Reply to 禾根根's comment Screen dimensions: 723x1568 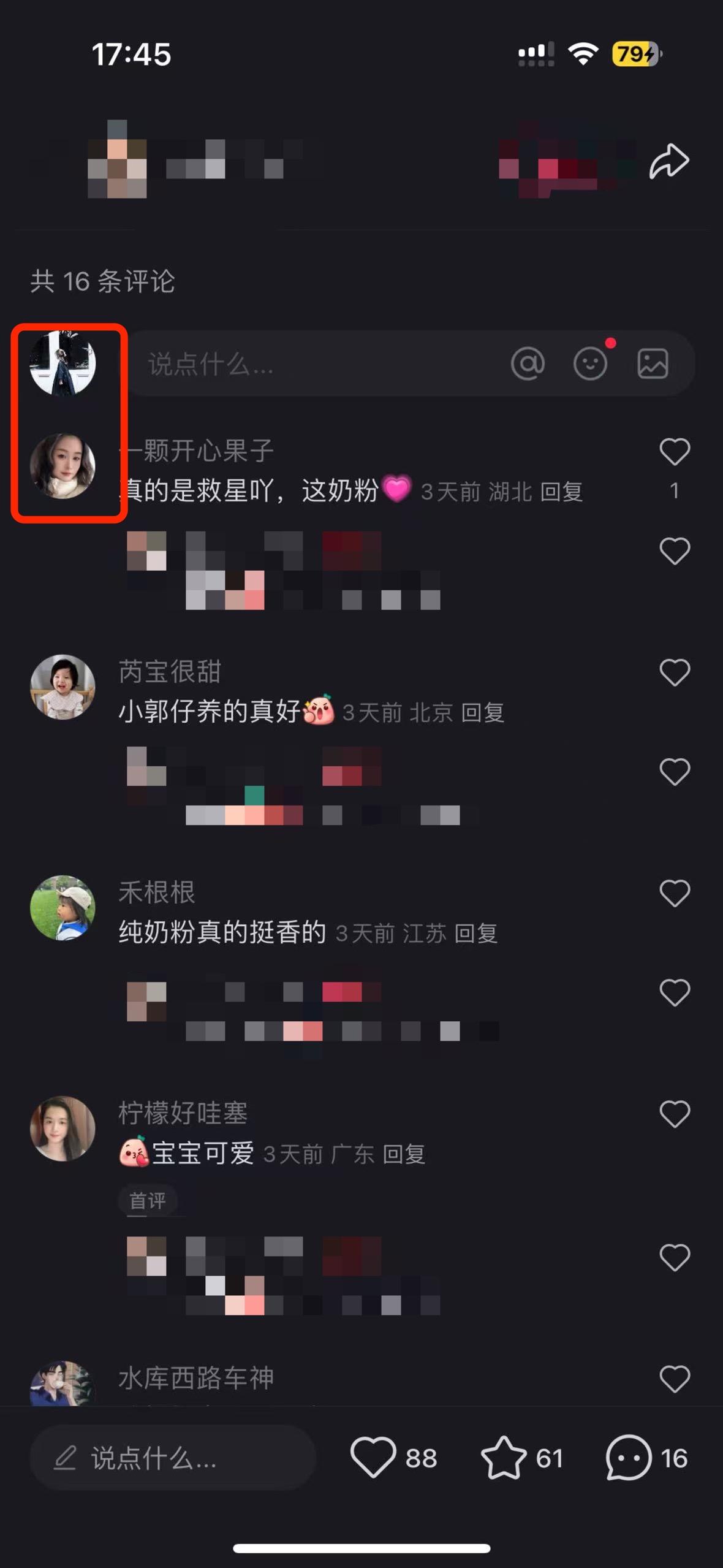[476, 934]
